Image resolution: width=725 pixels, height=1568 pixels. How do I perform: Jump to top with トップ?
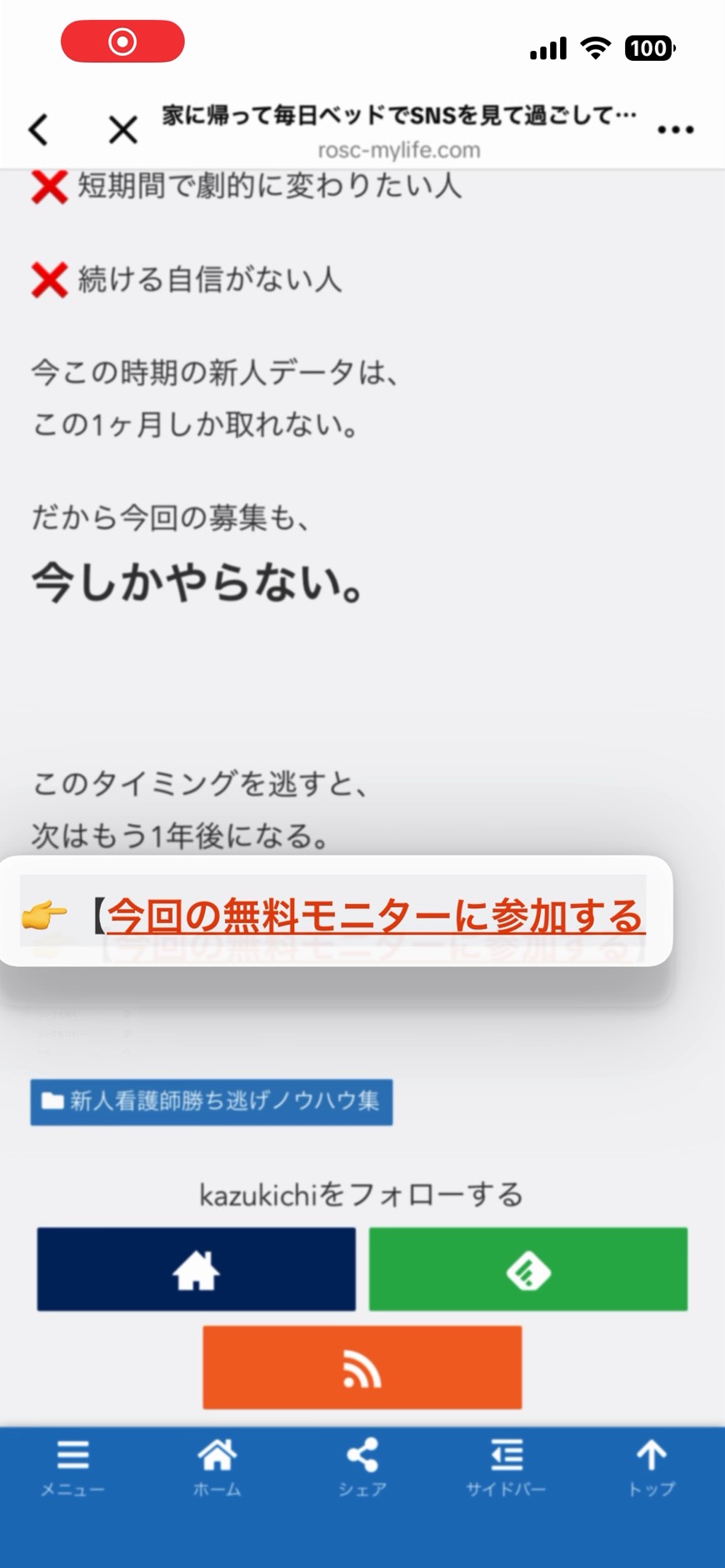click(651, 1468)
